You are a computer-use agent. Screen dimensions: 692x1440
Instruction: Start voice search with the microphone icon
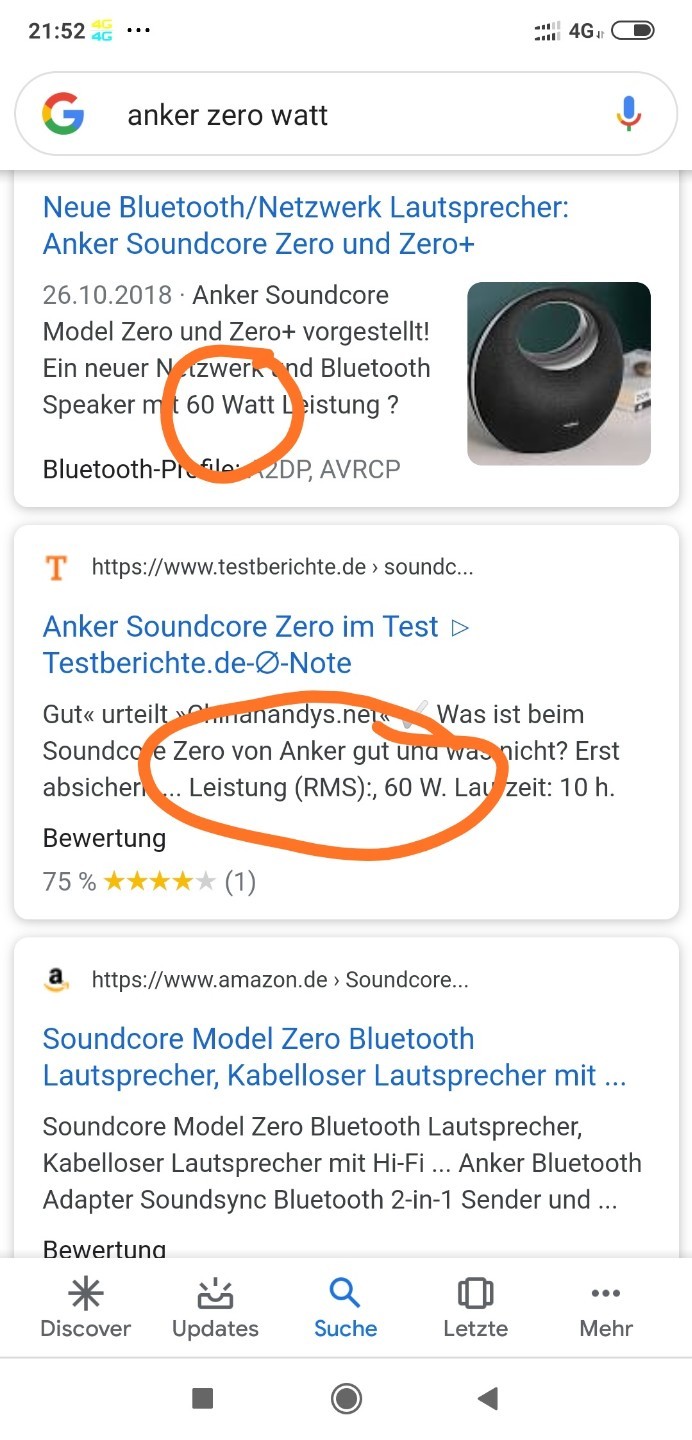[x=629, y=114]
